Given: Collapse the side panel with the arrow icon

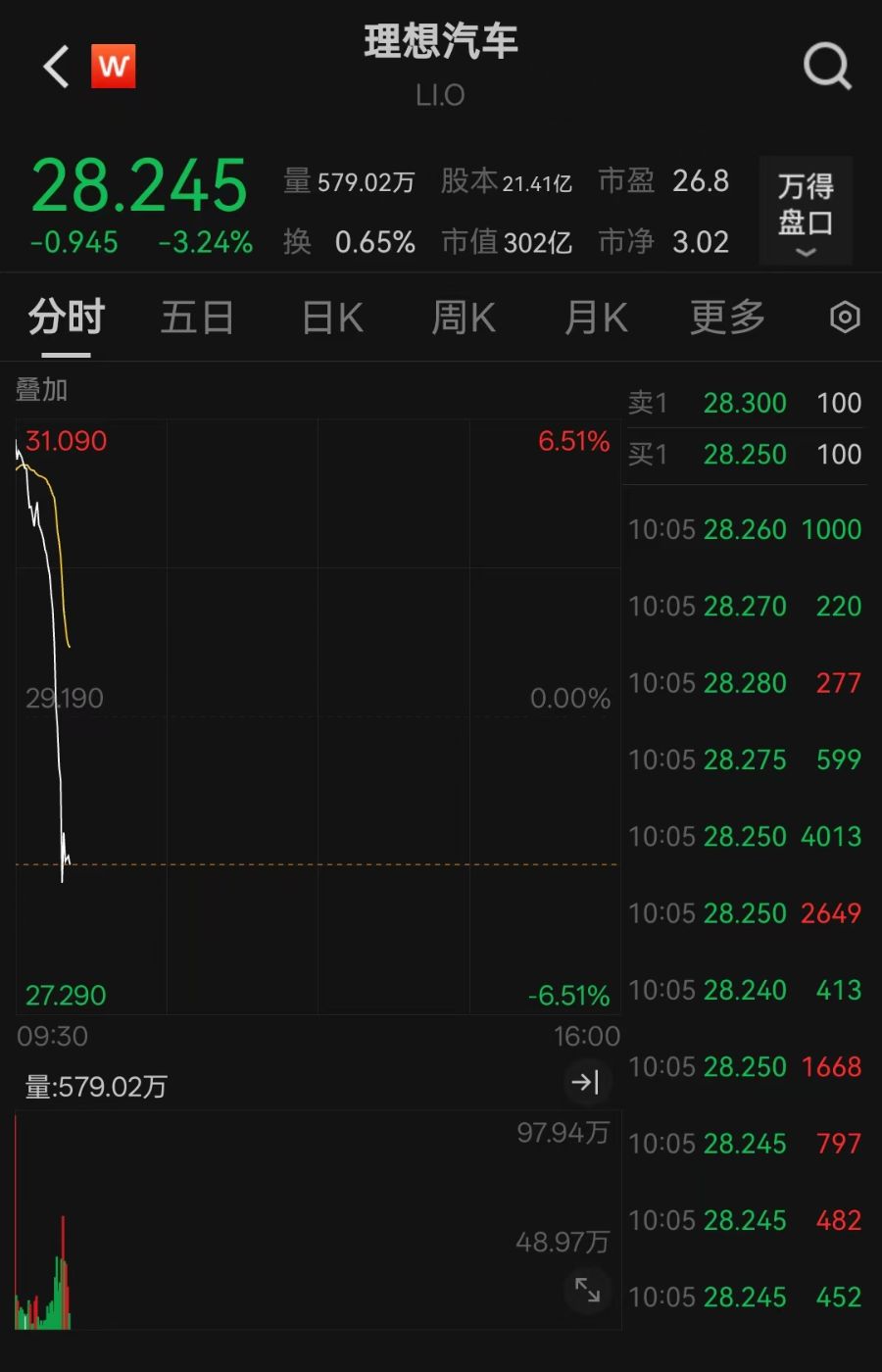Looking at the screenshot, I should (586, 1082).
